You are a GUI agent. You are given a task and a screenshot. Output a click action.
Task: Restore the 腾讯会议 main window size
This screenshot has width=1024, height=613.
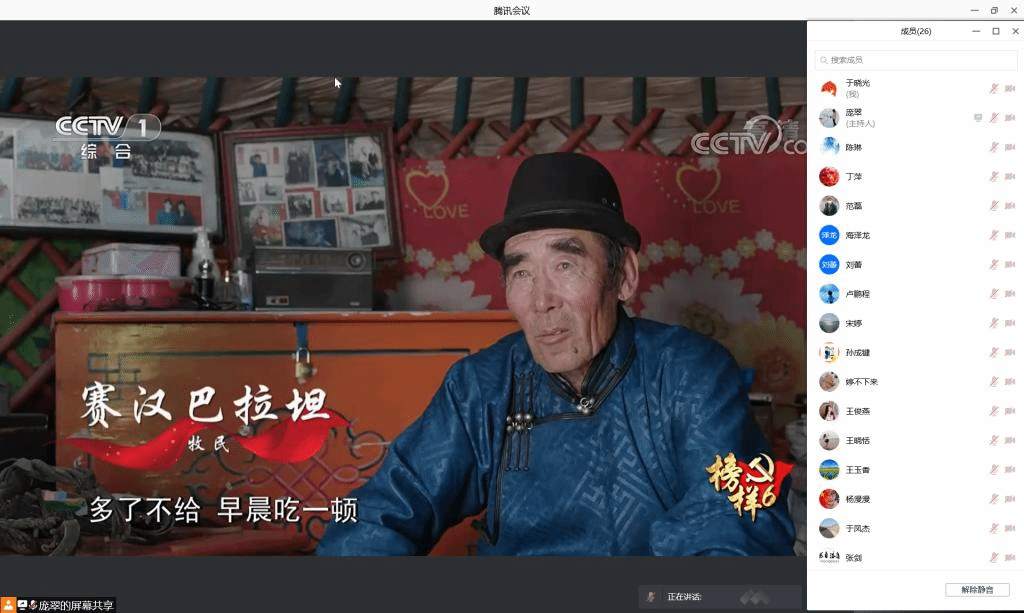click(994, 10)
